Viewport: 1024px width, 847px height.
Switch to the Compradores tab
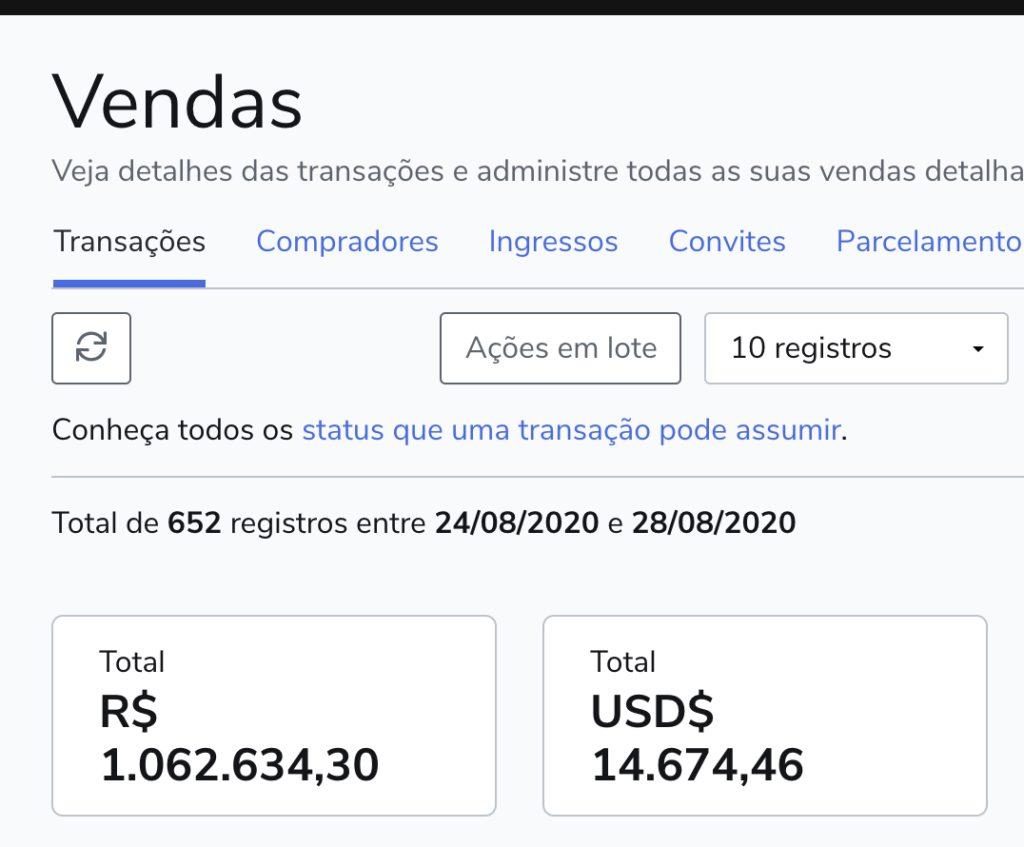click(347, 242)
